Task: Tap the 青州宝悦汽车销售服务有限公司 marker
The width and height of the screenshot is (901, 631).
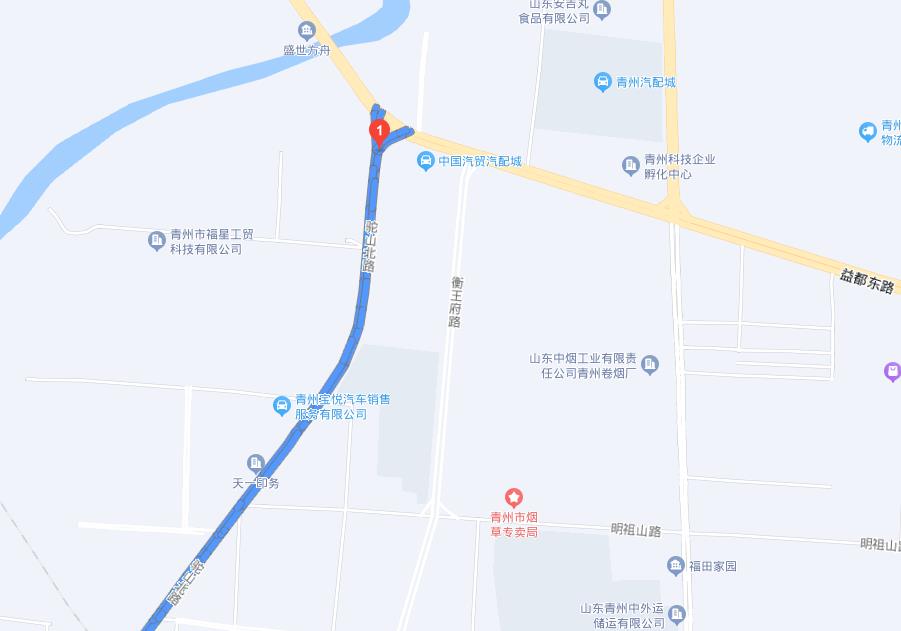Action: click(x=282, y=405)
